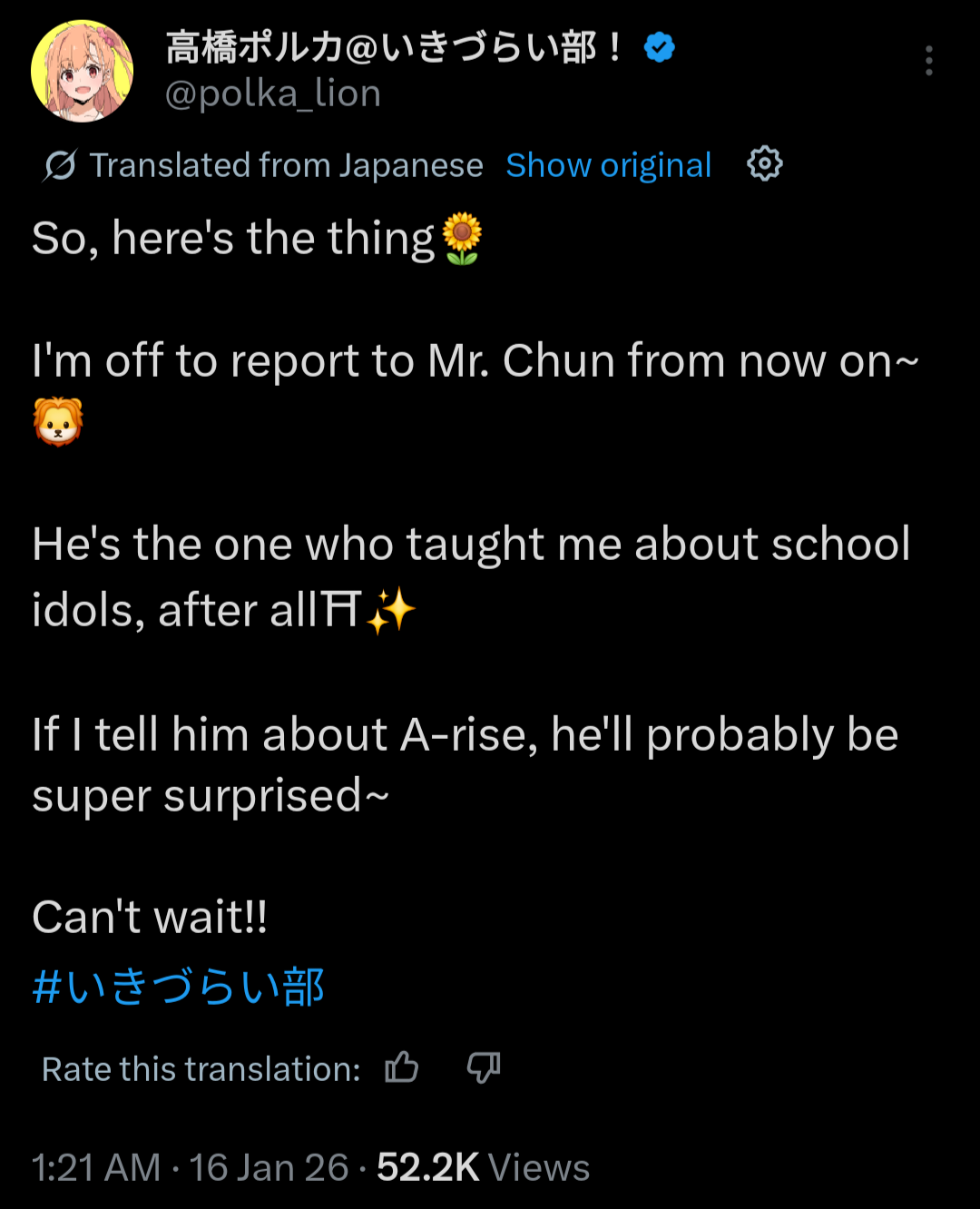Open translation settings gear
Image resolution: width=980 pixels, height=1209 pixels.
[764, 164]
